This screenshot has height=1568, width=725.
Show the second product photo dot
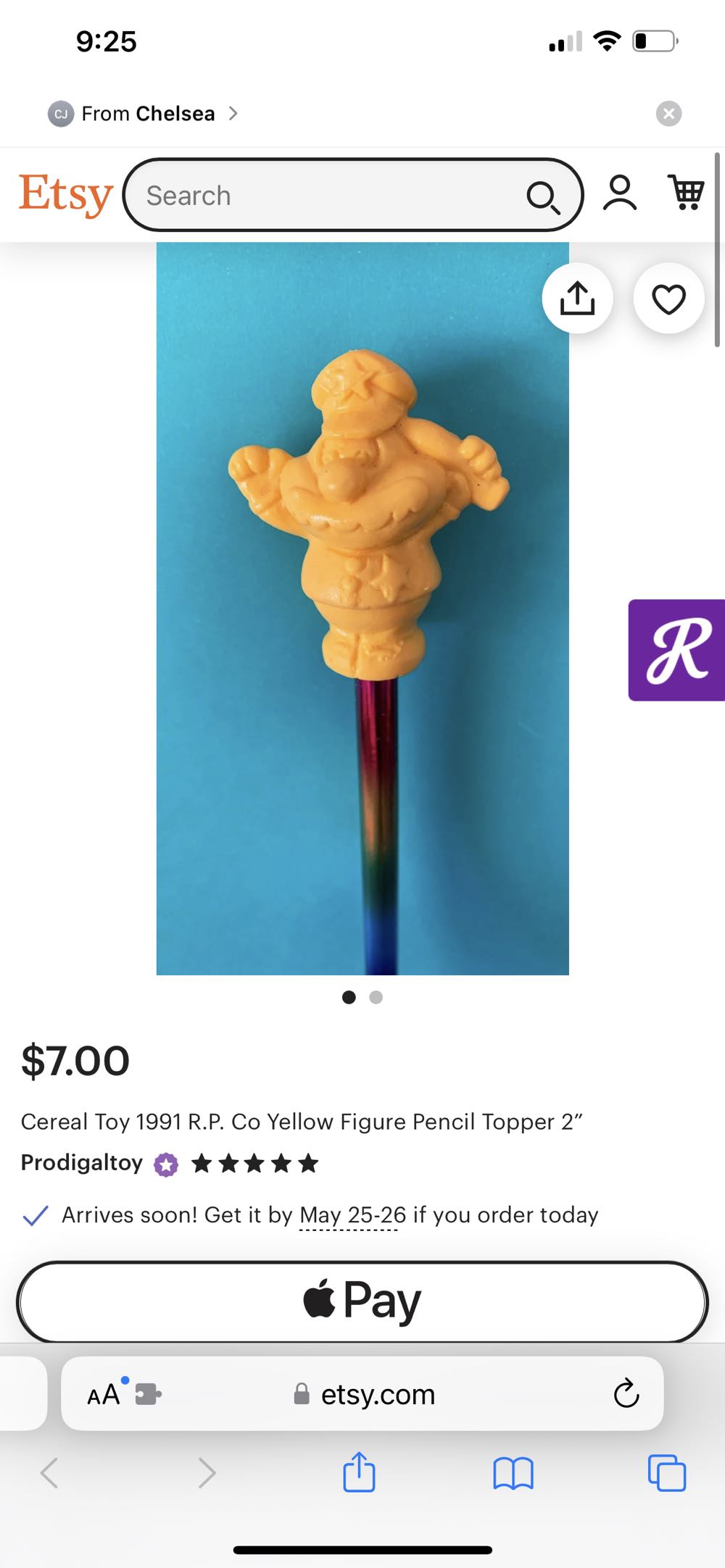pyautogui.click(x=376, y=998)
